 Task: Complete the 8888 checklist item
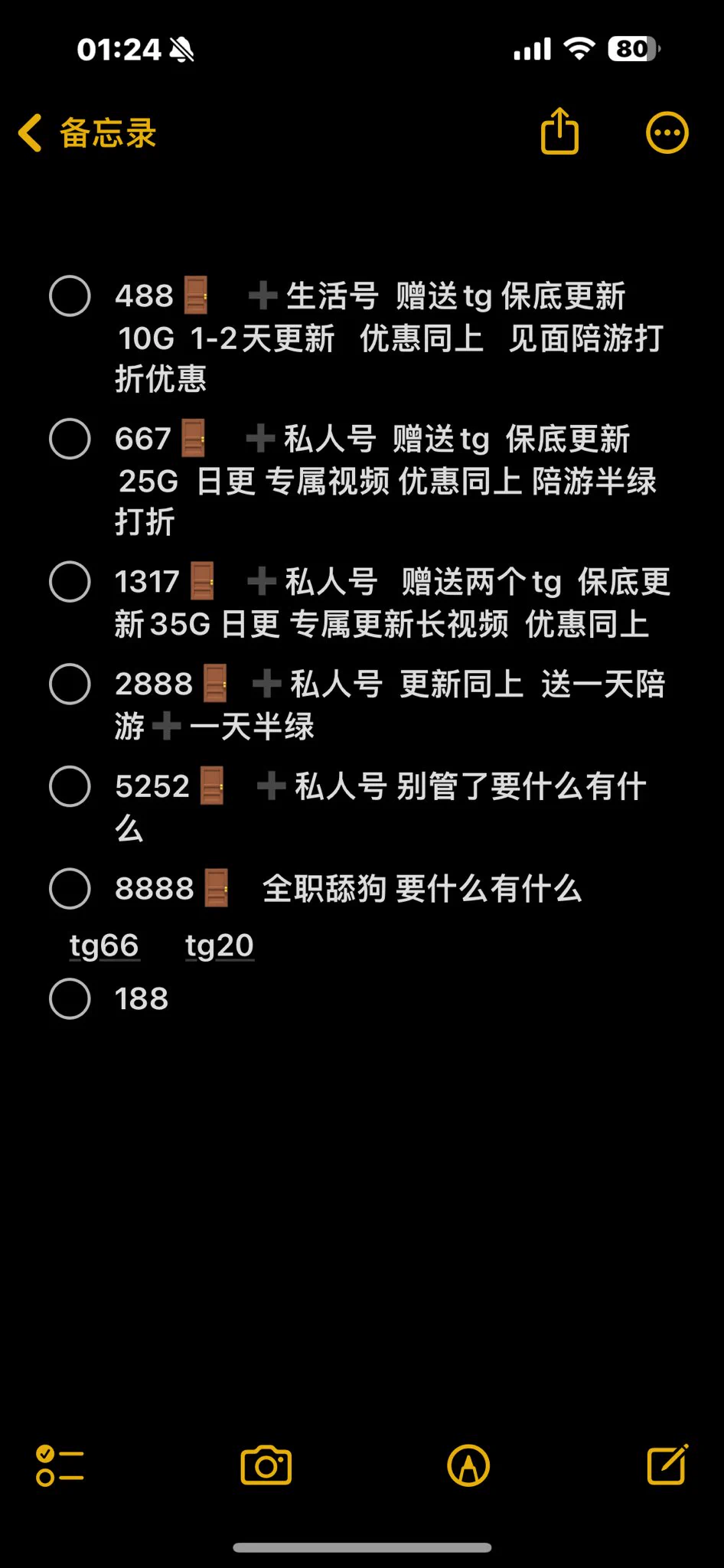click(x=70, y=889)
